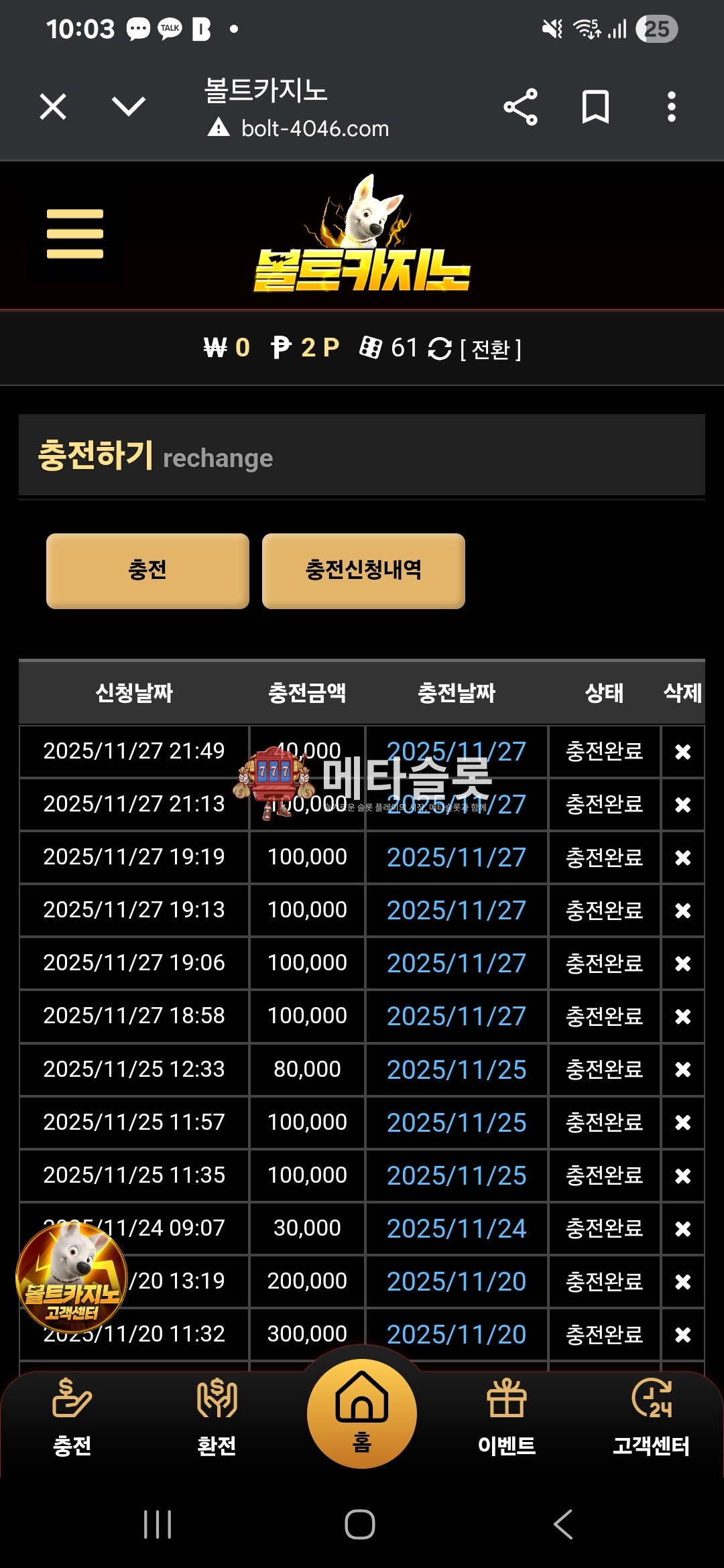Remove the 2025/11/24 09:07 entry

pos(682,1229)
